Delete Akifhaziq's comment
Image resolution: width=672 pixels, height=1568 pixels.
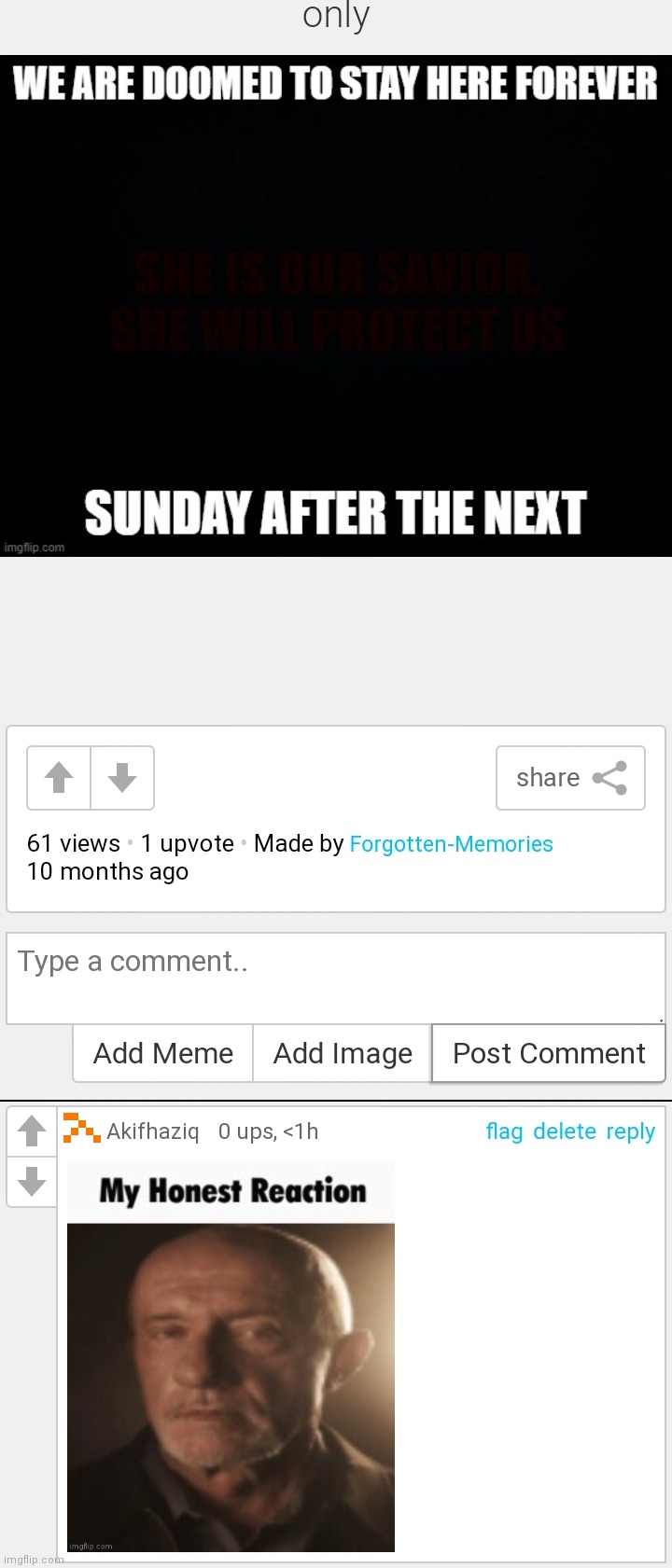tap(564, 1131)
